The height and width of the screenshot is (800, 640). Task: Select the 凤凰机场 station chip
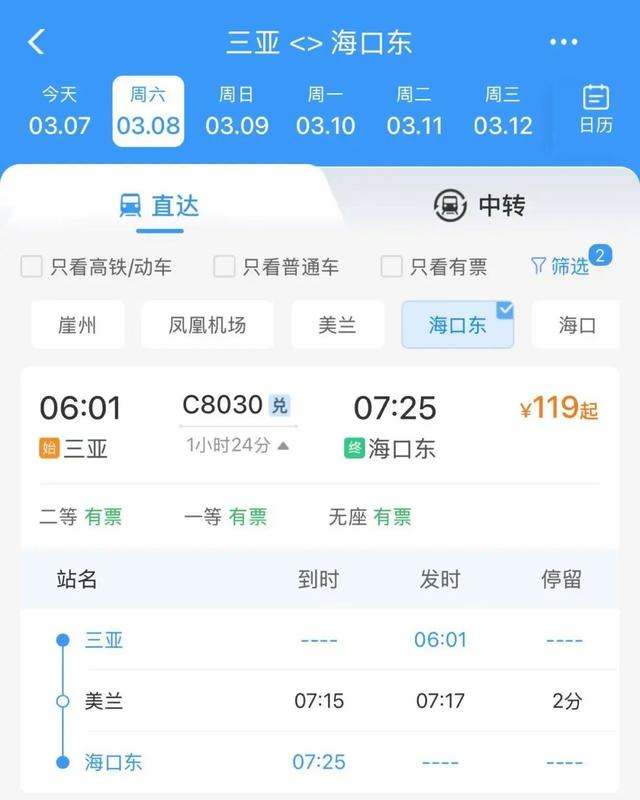(207, 325)
